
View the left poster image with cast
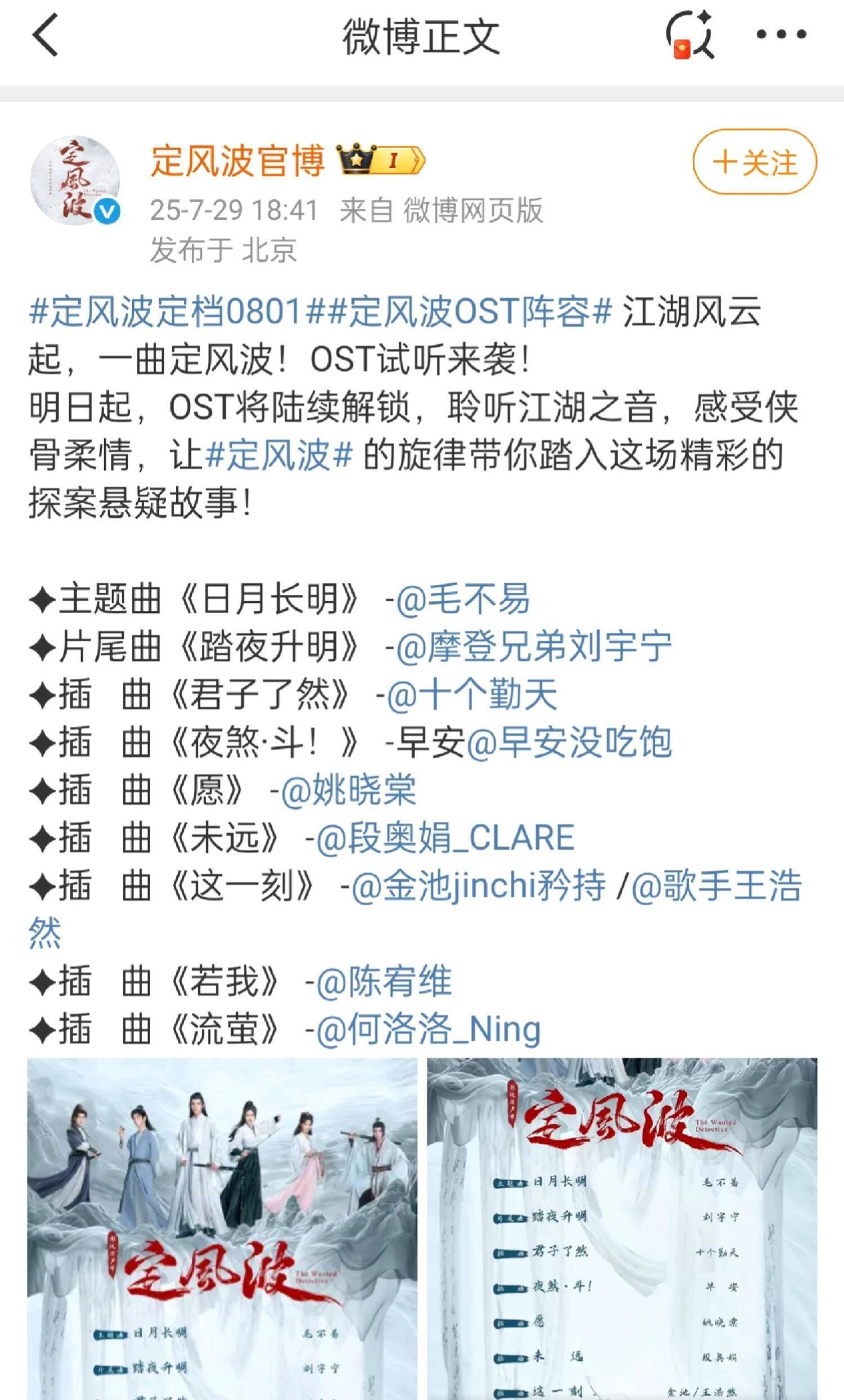coord(222,1229)
